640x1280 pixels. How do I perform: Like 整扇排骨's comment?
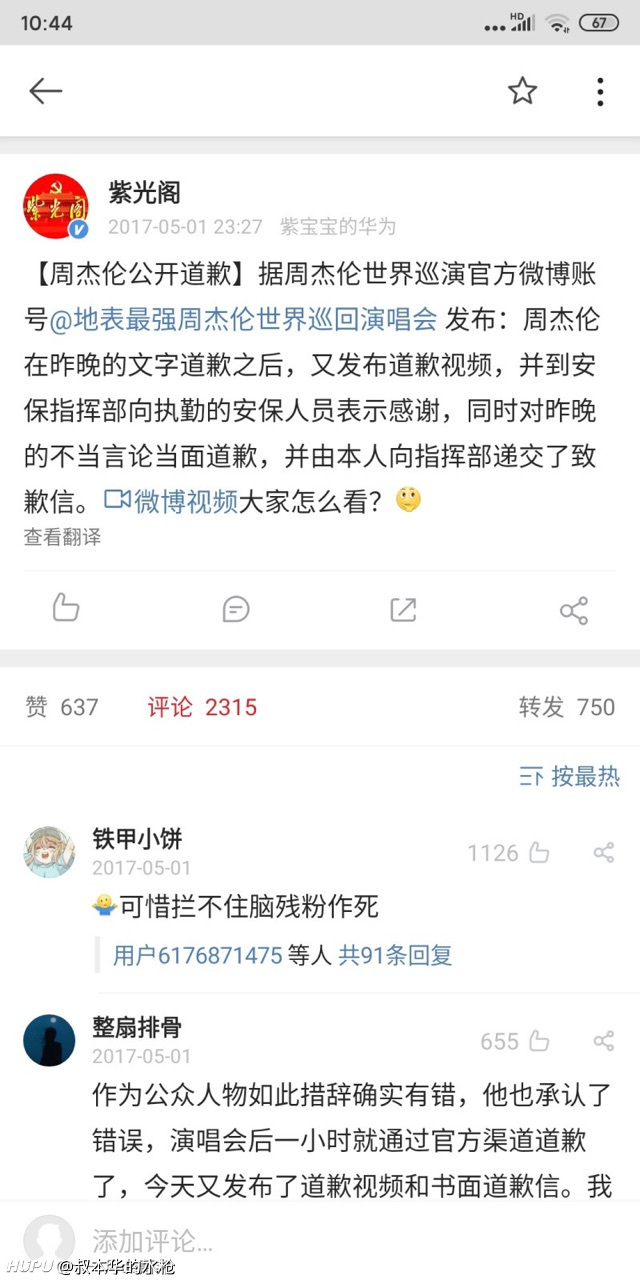tap(515, 1041)
